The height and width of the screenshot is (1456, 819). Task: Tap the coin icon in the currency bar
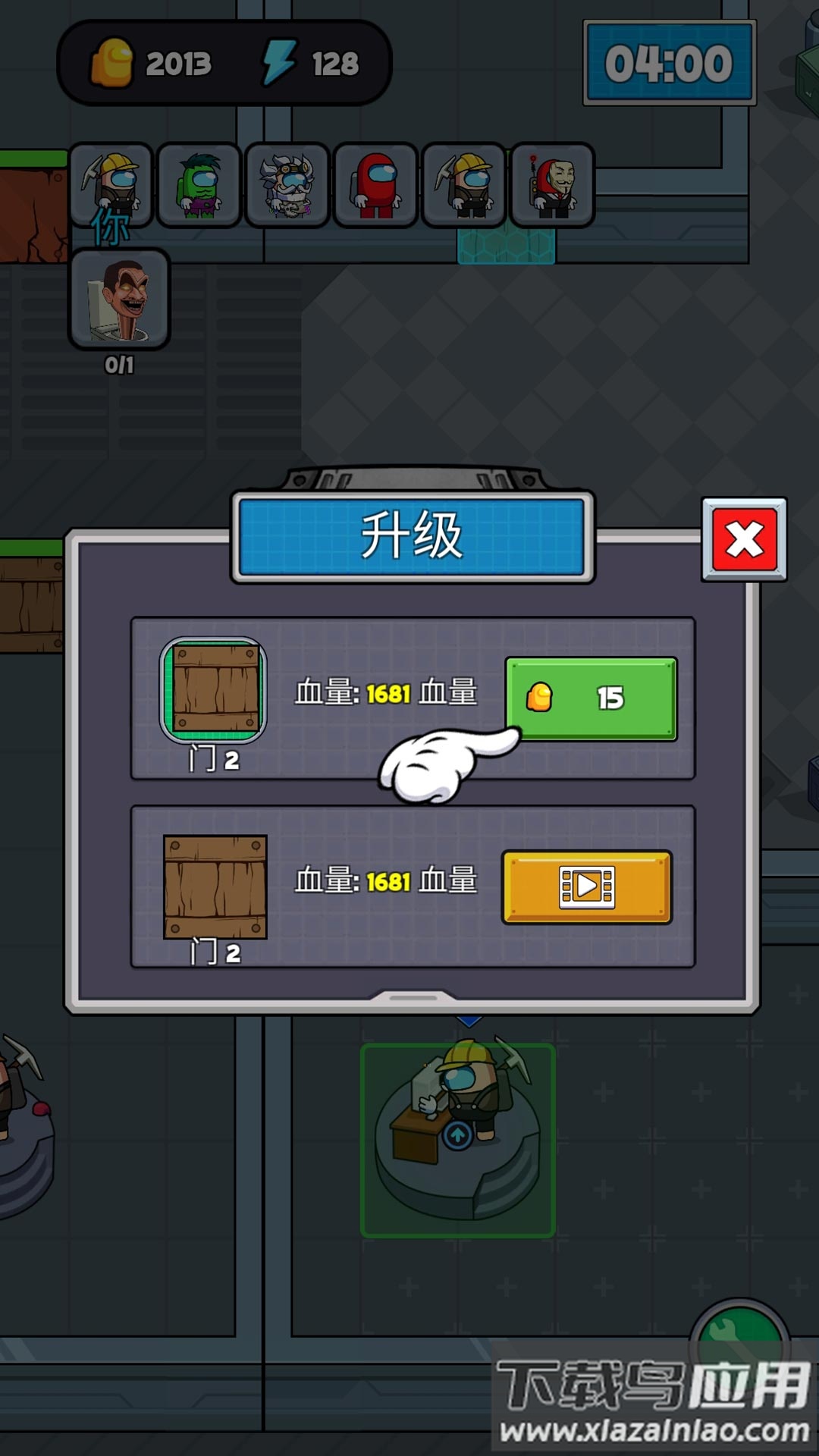(x=112, y=64)
